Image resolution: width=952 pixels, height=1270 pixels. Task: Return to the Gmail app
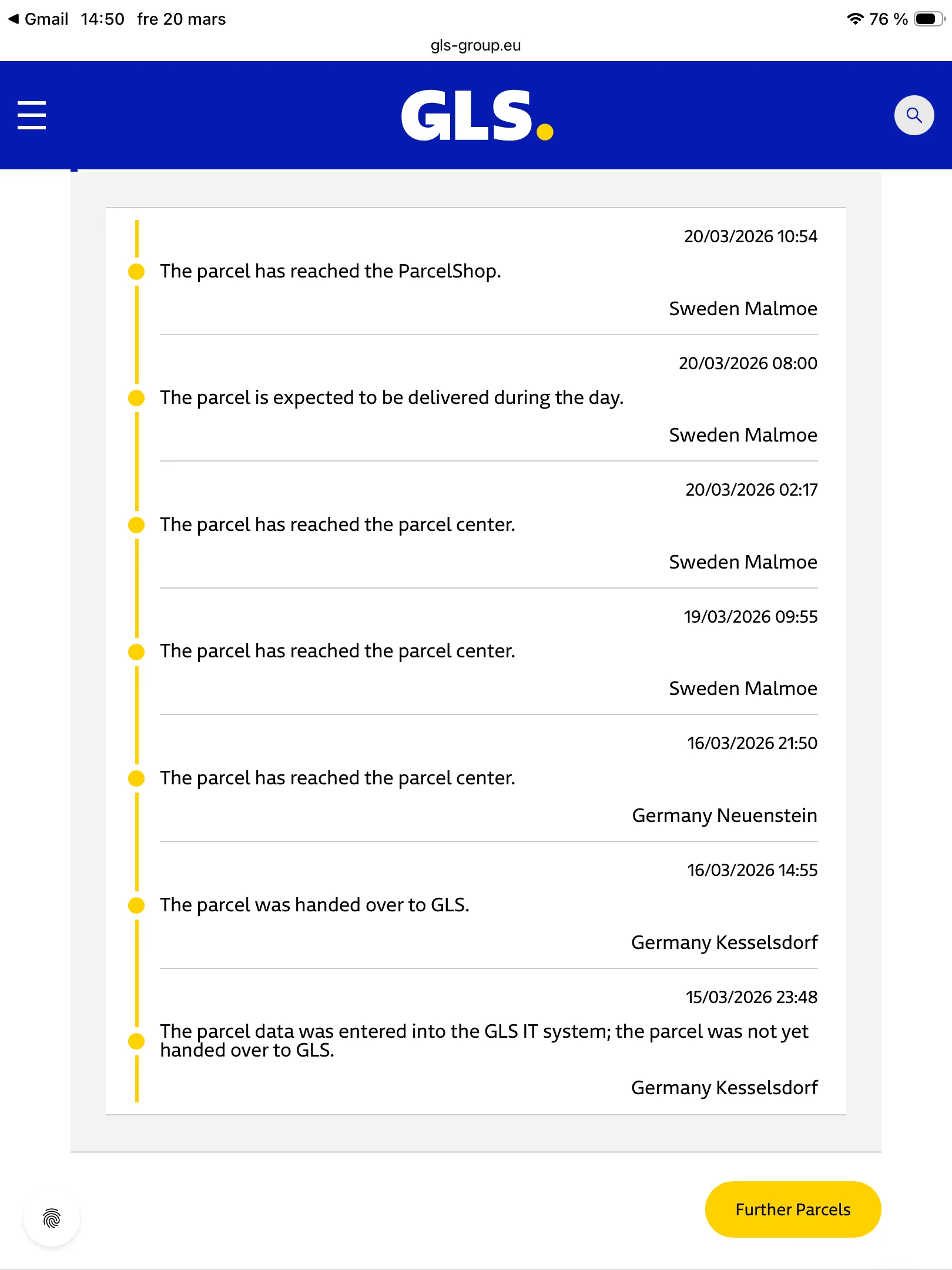point(38,19)
